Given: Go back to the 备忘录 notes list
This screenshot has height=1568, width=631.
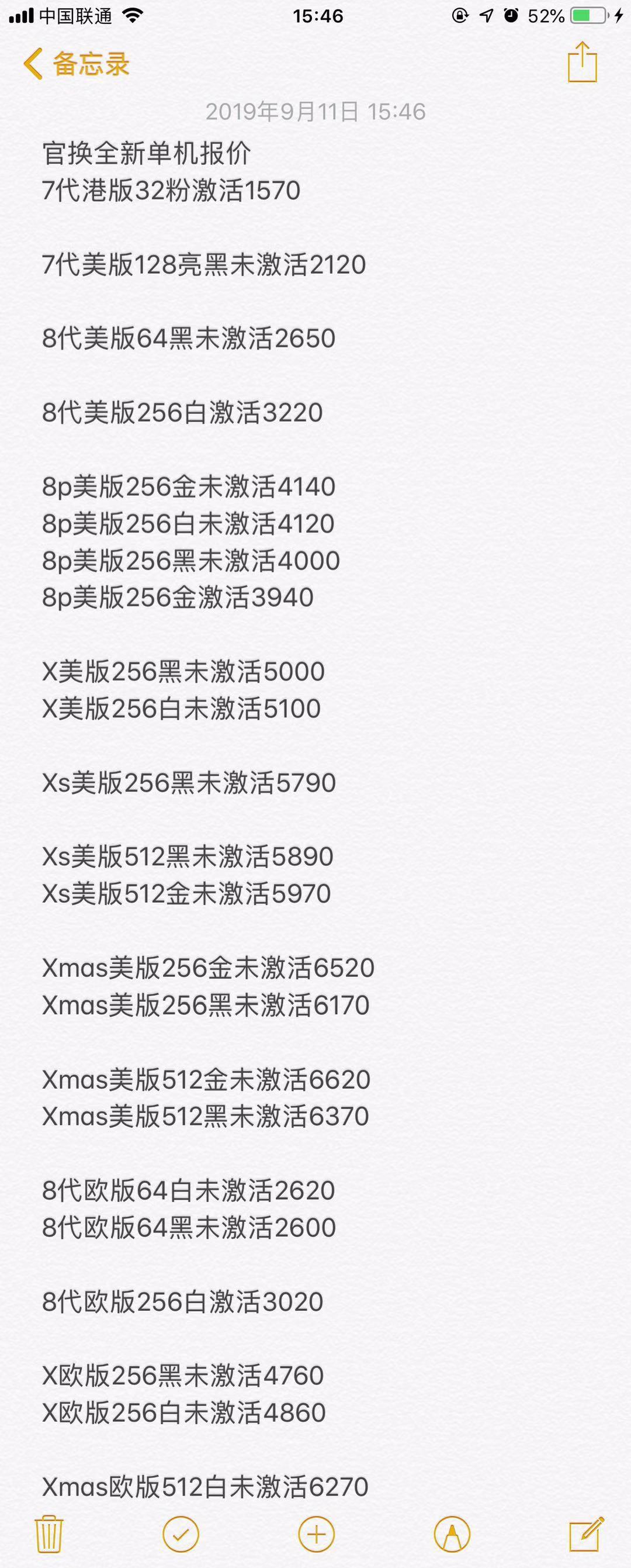Looking at the screenshot, I should coord(76,63).
